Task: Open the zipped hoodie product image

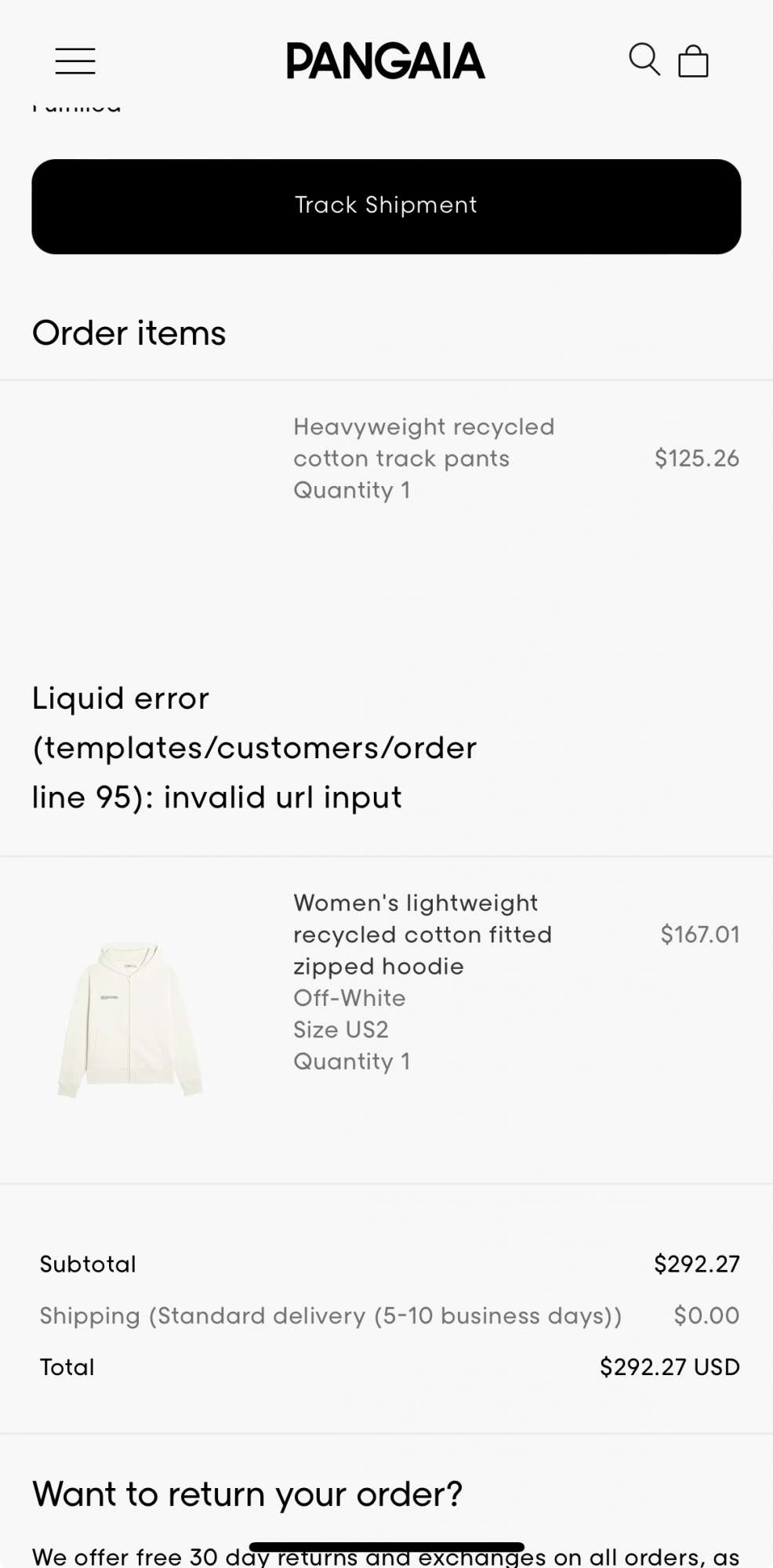Action: [x=130, y=1019]
